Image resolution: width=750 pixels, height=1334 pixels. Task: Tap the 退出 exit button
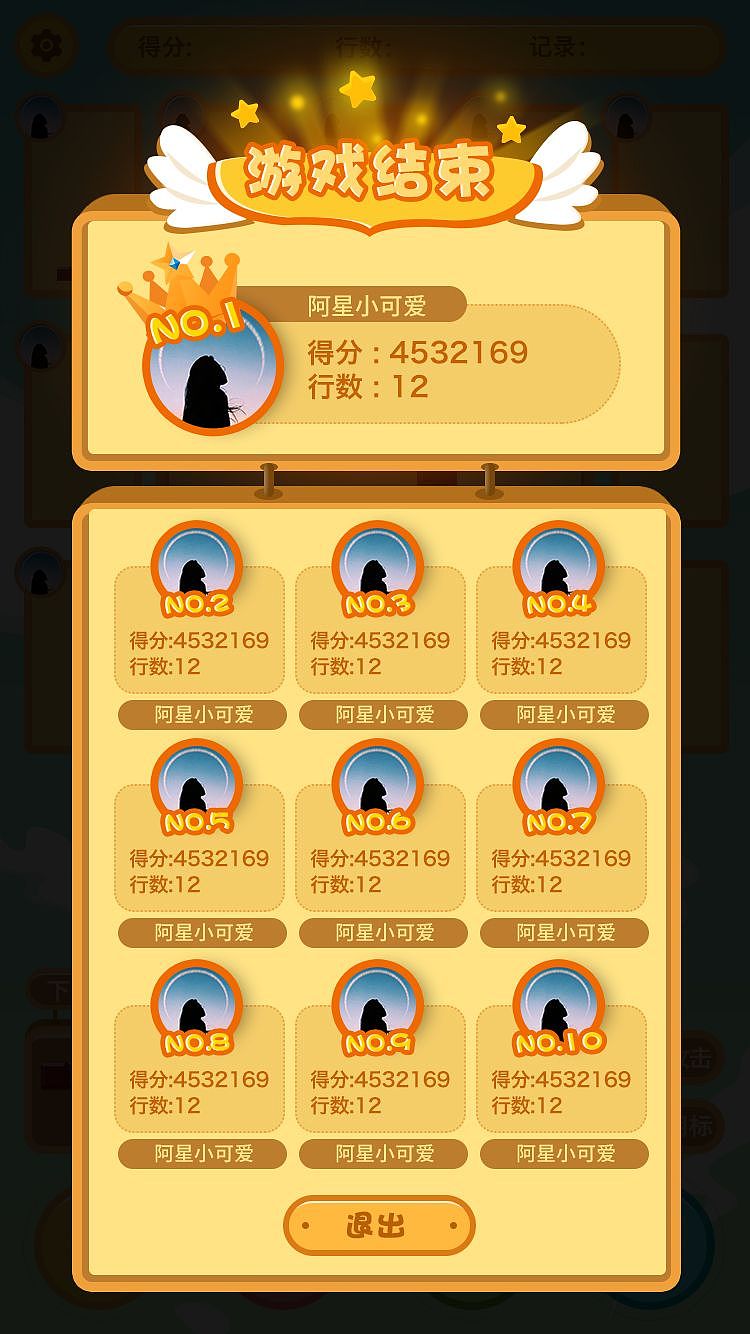tap(379, 1225)
